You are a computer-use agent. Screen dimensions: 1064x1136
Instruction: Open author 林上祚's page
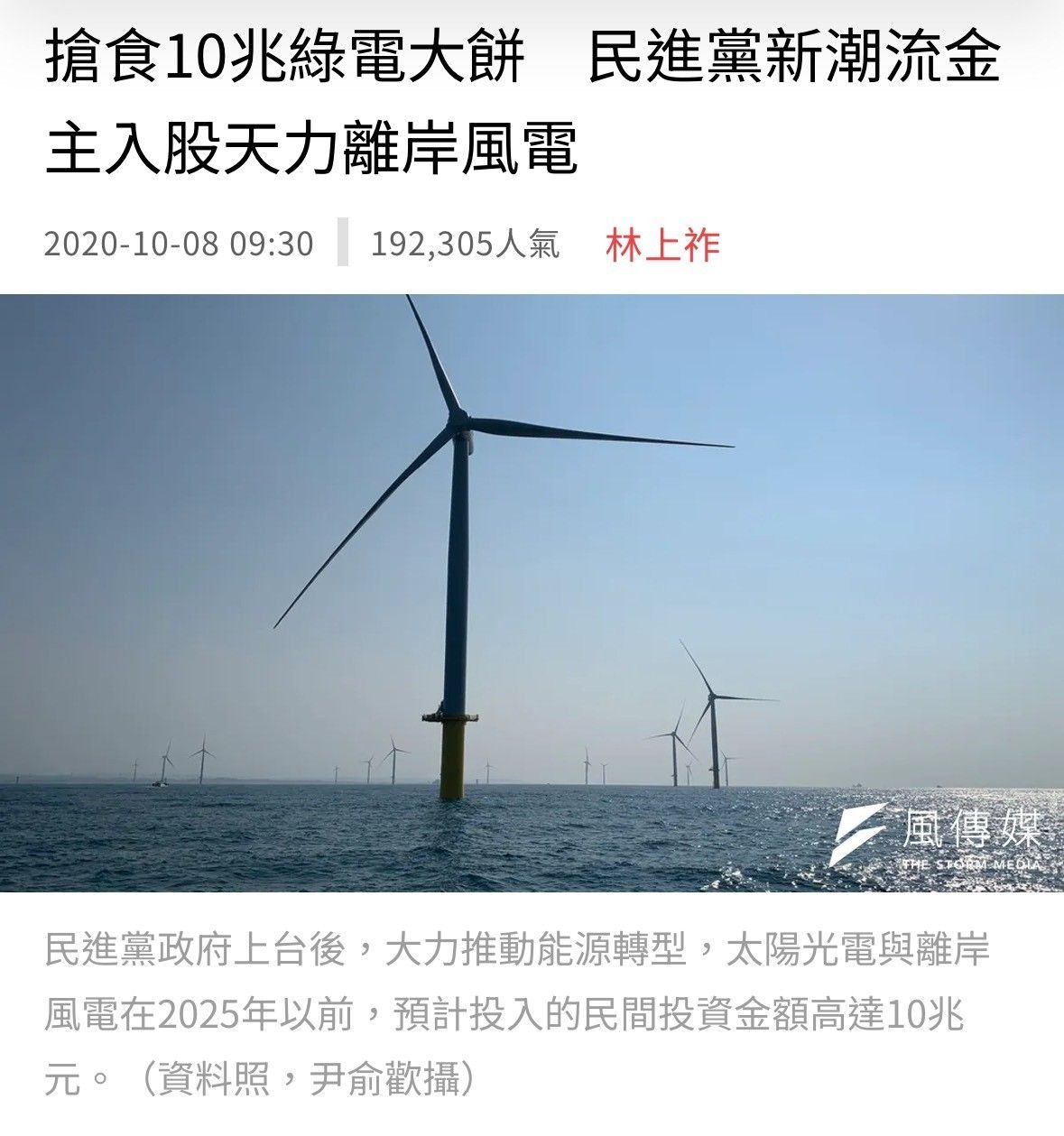point(662,245)
